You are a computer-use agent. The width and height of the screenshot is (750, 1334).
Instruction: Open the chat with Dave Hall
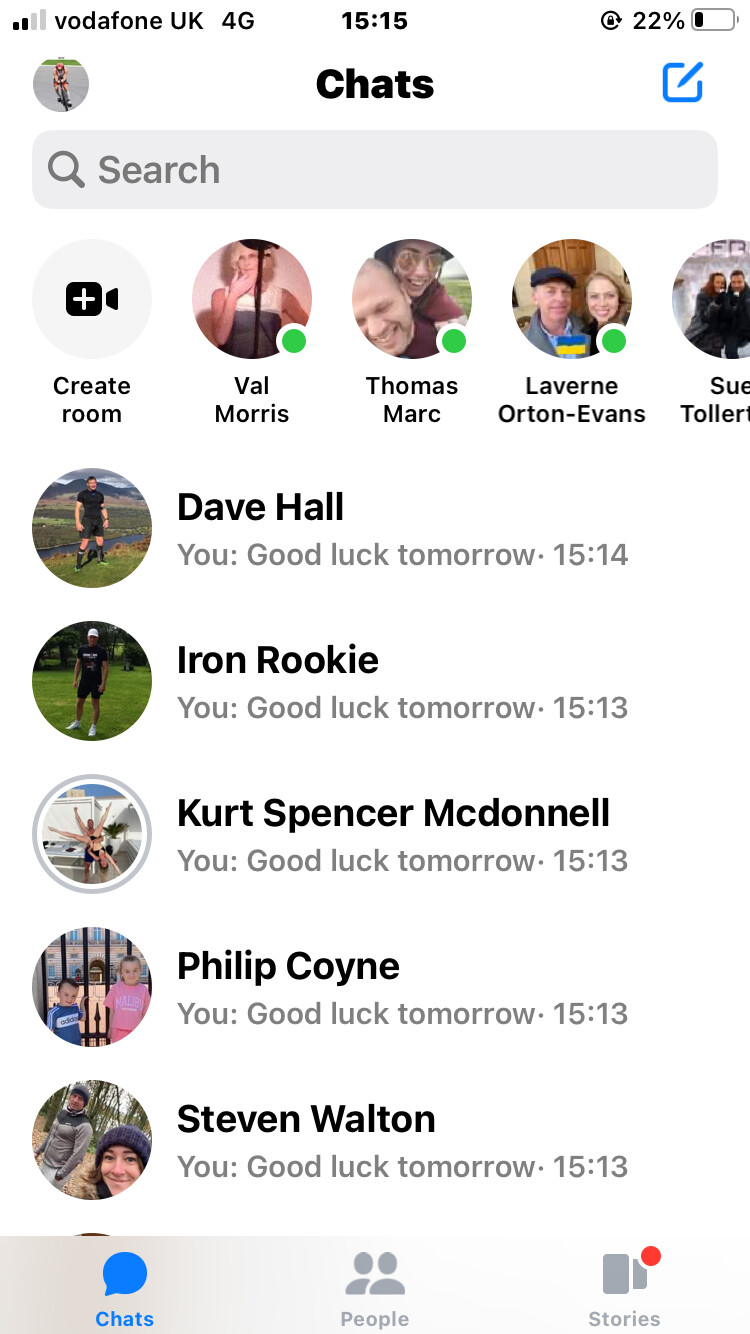(x=375, y=528)
